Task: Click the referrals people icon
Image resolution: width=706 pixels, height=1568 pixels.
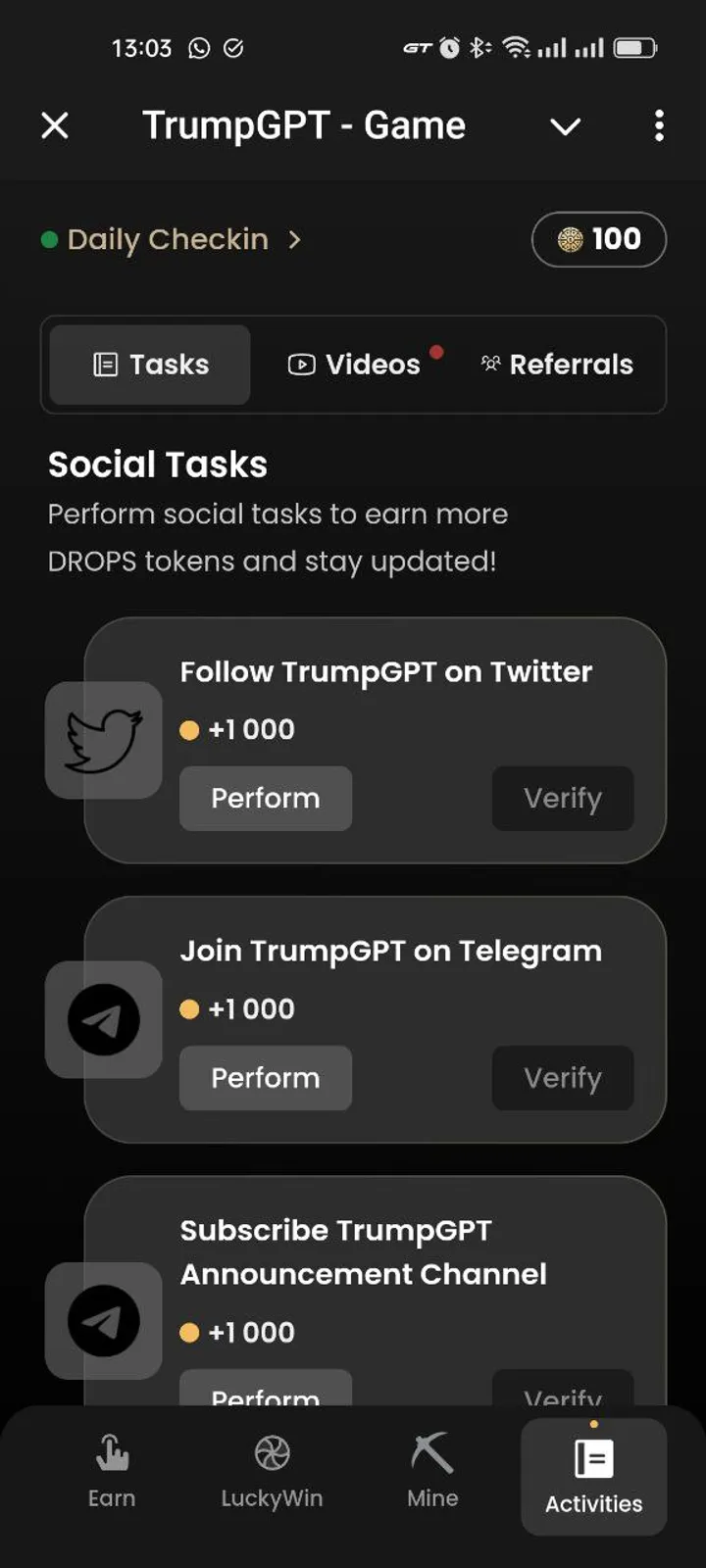Action: click(492, 364)
